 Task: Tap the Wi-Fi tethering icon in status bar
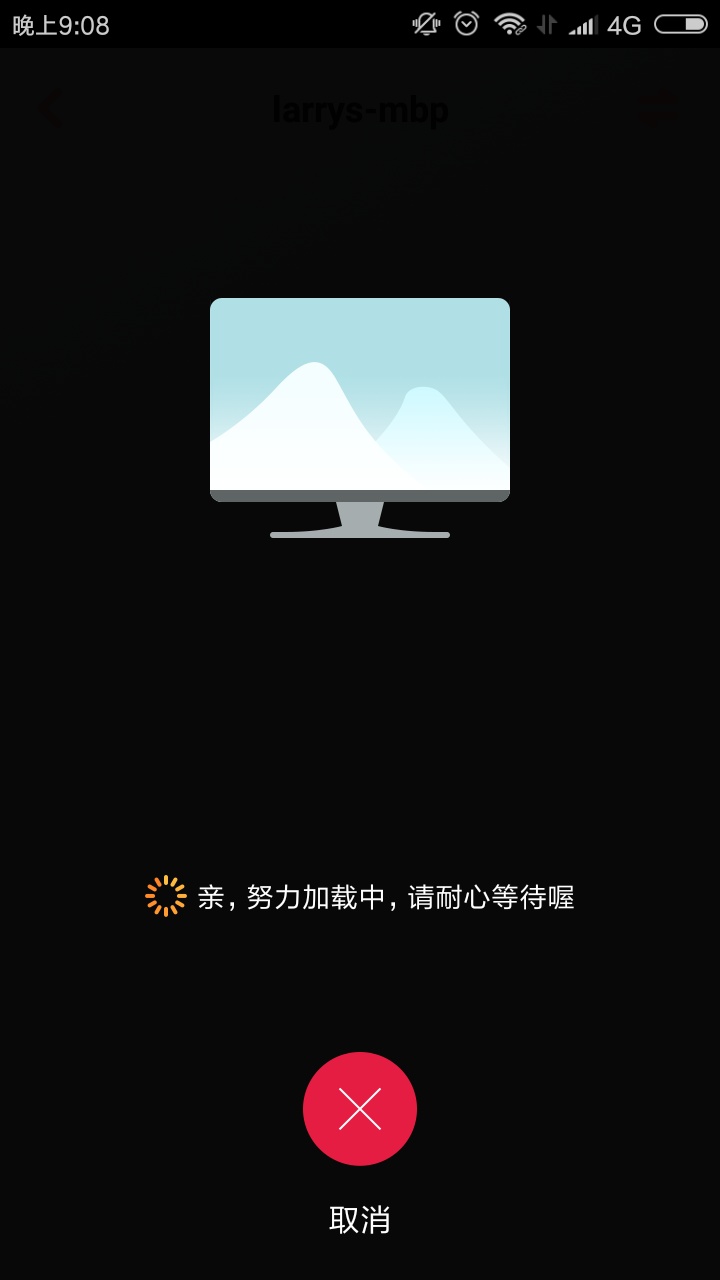coord(512,24)
